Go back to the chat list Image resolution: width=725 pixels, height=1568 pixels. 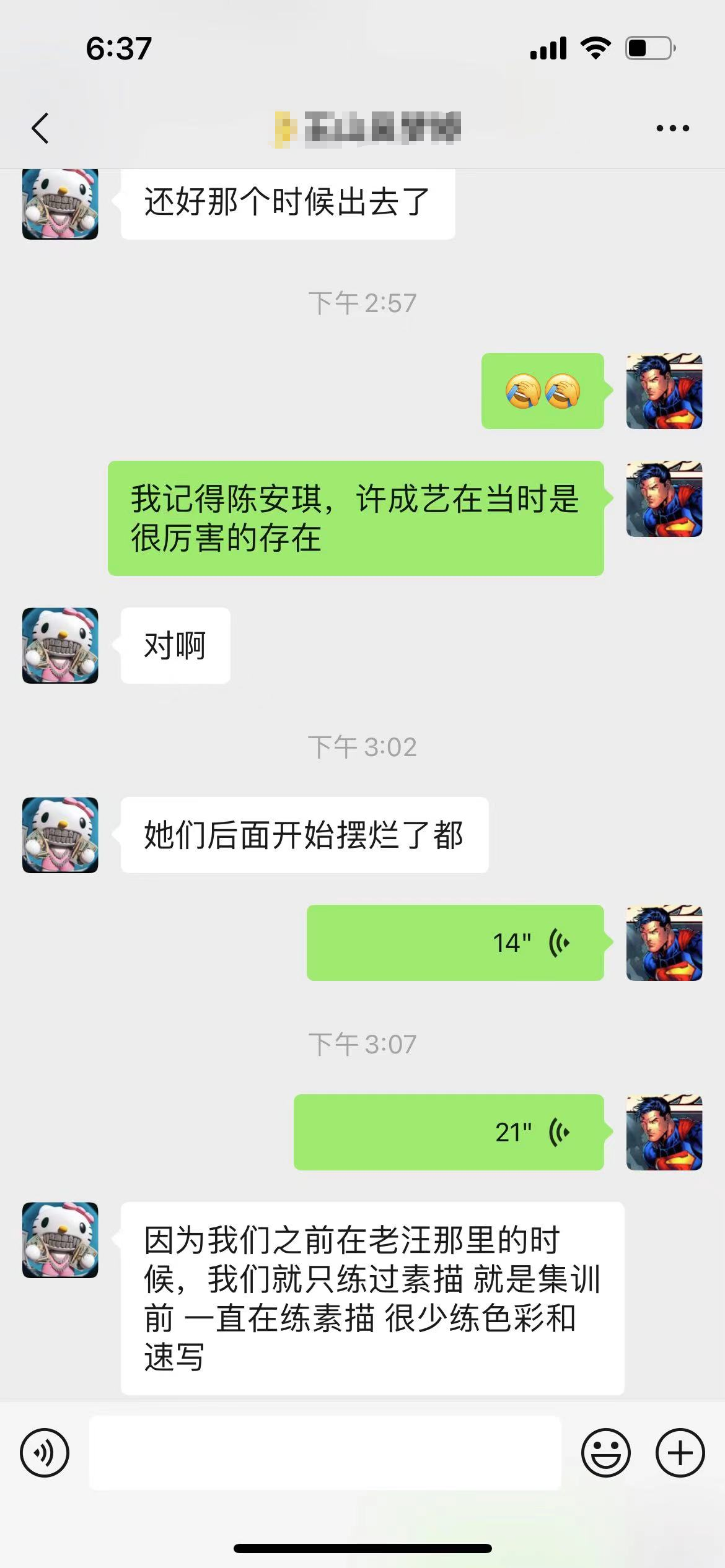(x=40, y=128)
